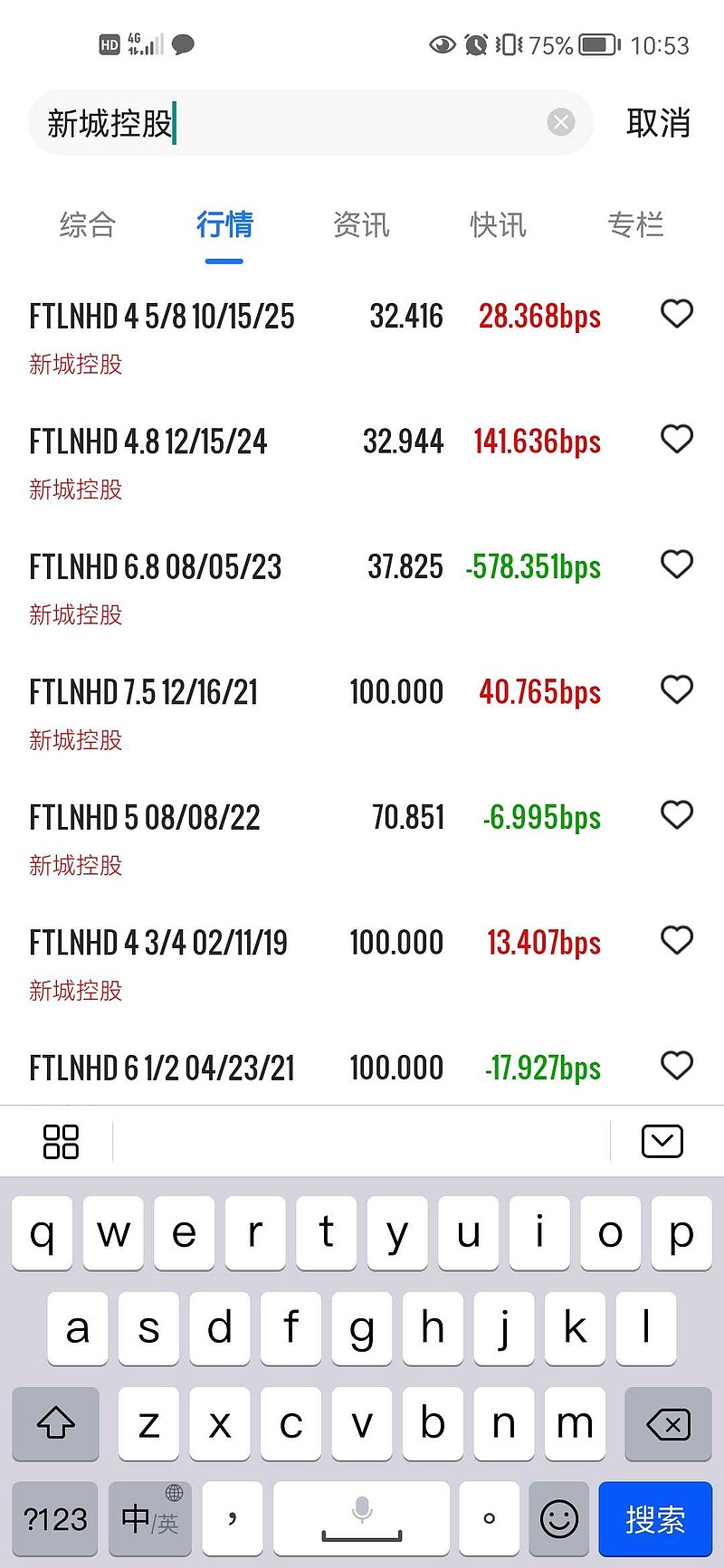The image size is (724, 1568).
Task: Collapse the keyboard with the down-arrow icon
Action: 662,1141
